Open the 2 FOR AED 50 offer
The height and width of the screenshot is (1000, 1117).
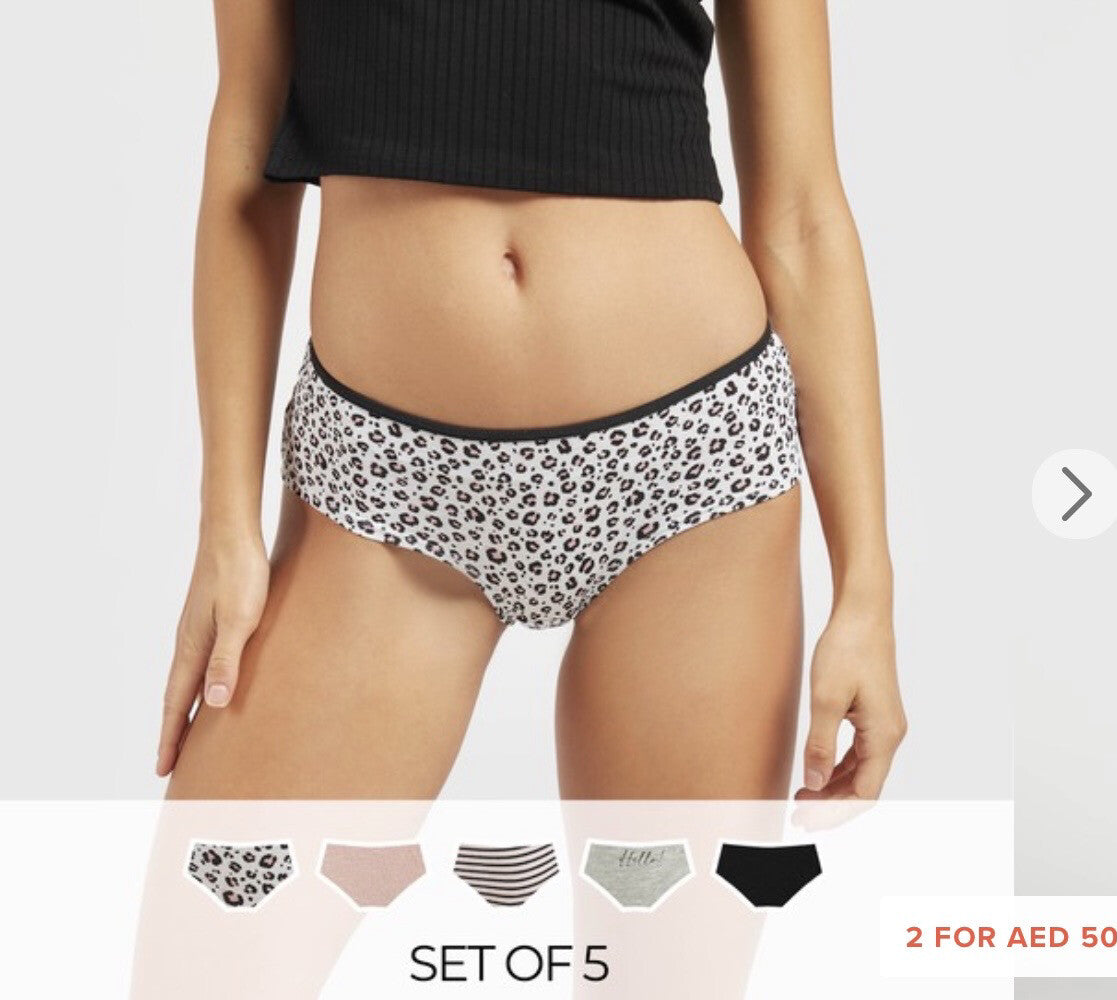(1008, 937)
